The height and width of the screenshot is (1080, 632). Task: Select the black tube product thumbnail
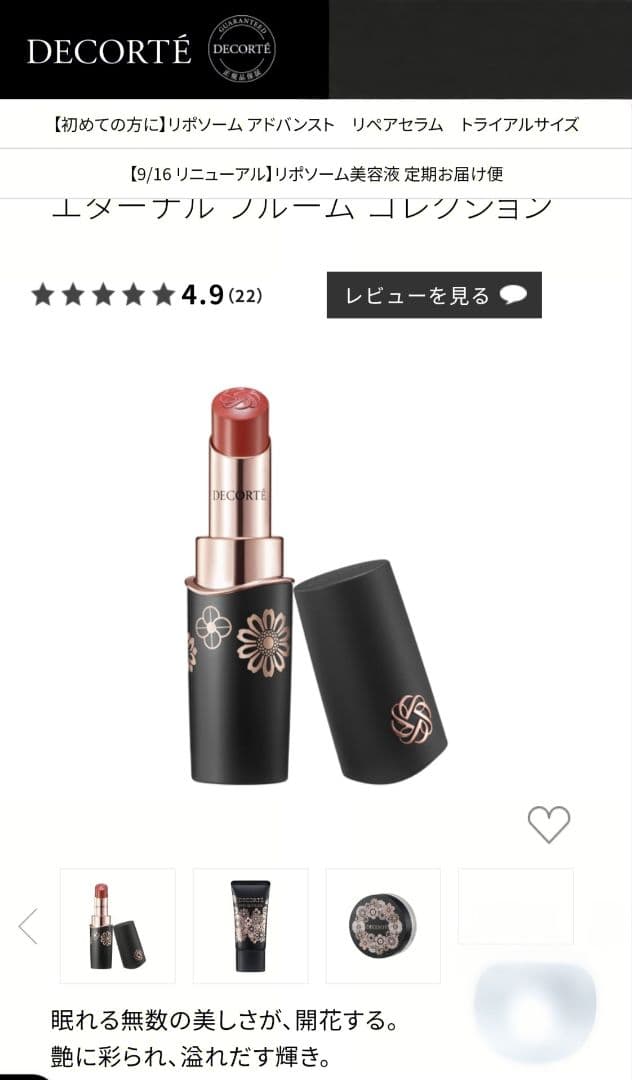click(x=250, y=925)
